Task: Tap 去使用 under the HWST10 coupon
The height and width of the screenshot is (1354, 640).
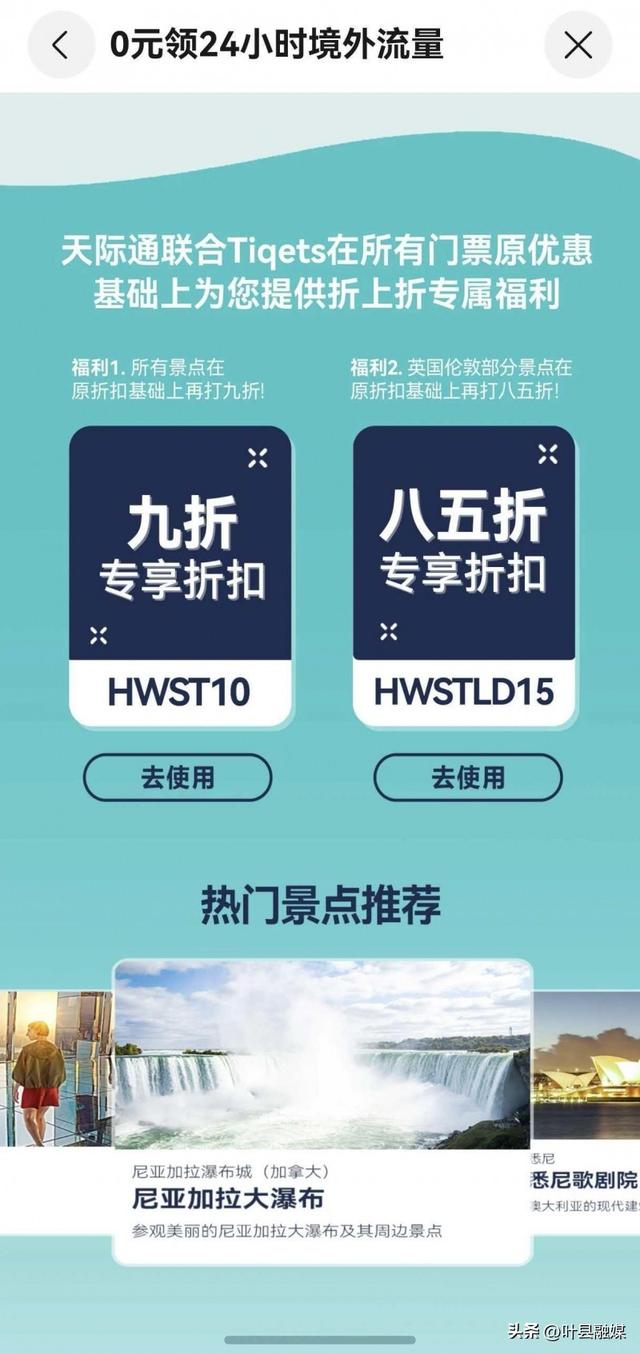Action: (177, 777)
